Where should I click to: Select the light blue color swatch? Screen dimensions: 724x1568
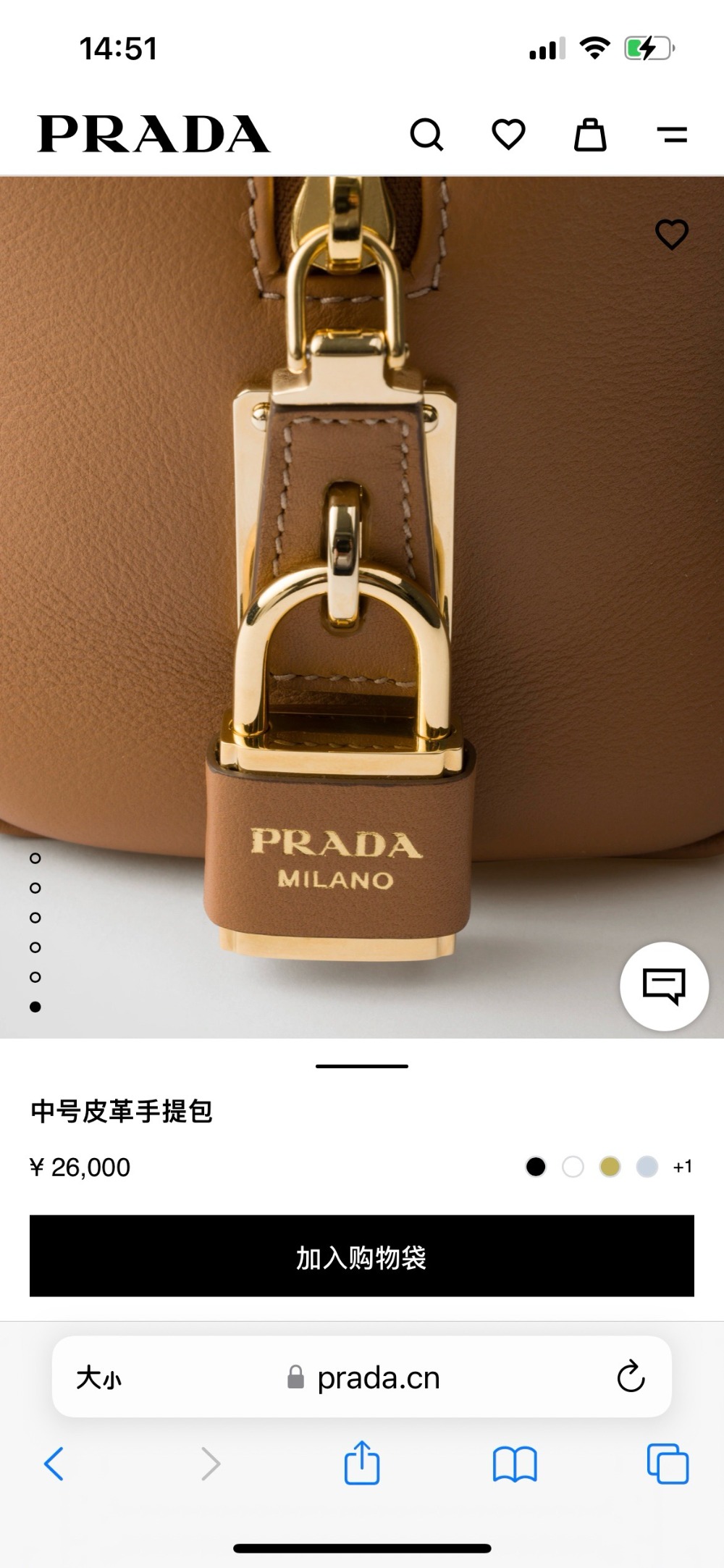[x=647, y=1167]
